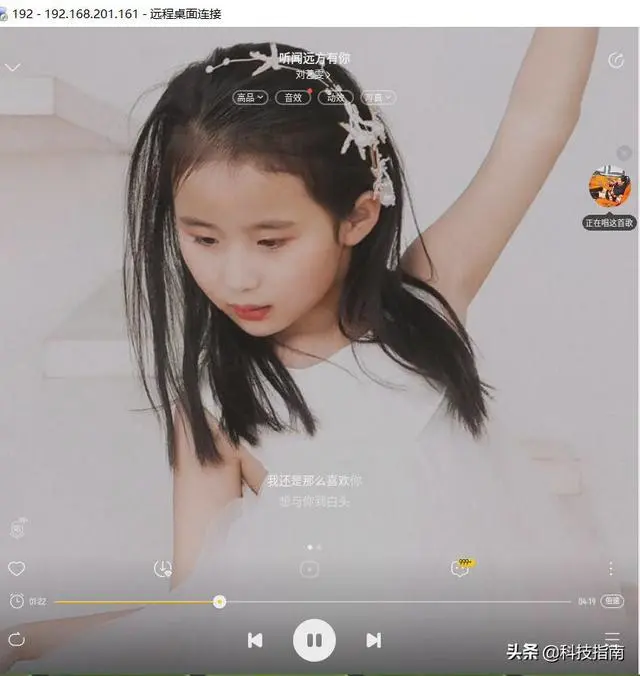Like this song with the heart icon
Image resolution: width=640 pixels, height=676 pixels.
coord(16,568)
